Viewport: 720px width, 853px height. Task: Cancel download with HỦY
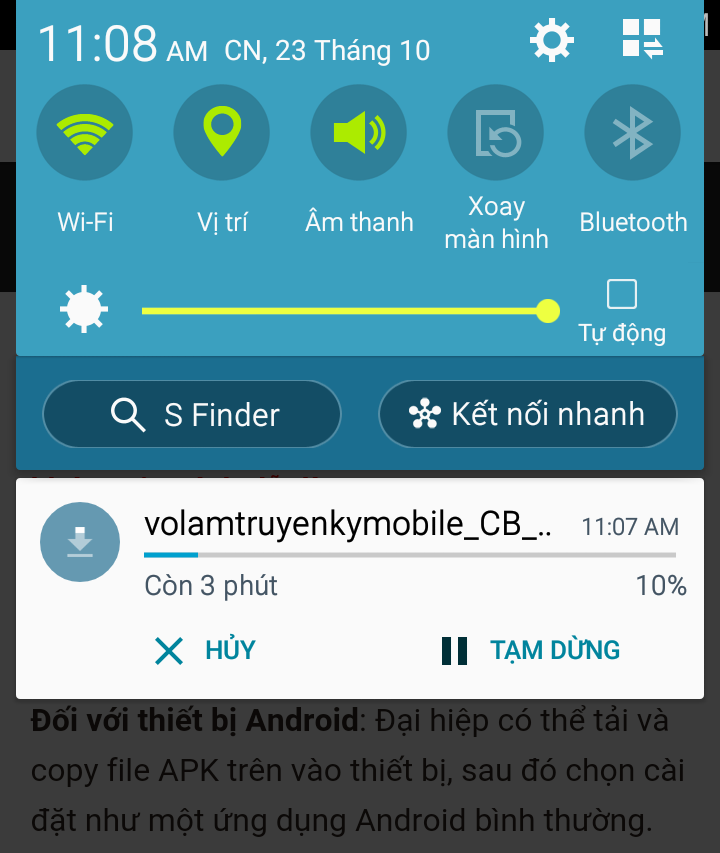(205, 650)
